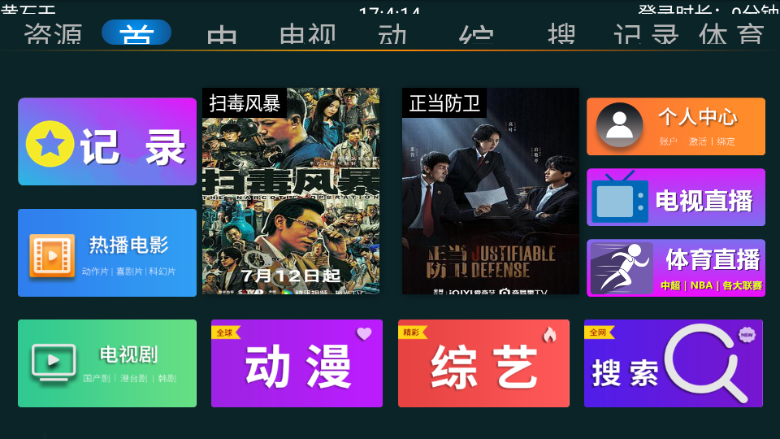The image size is (780, 439).
Task: Switch to the 动漫 top tab
Action: tap(393, 35)
